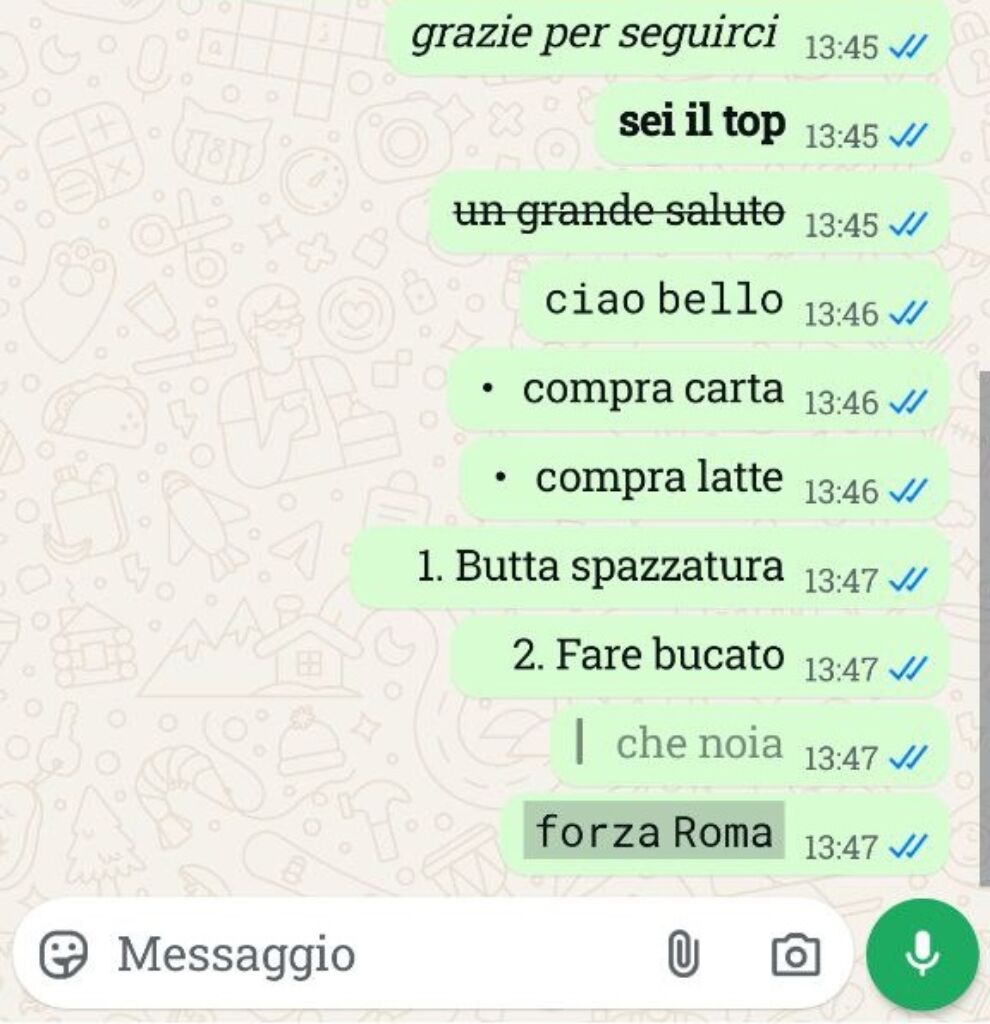This screenshot has height=1024, width=990.
Task: Open the camera from the message bar
Action: coord(796,955)
